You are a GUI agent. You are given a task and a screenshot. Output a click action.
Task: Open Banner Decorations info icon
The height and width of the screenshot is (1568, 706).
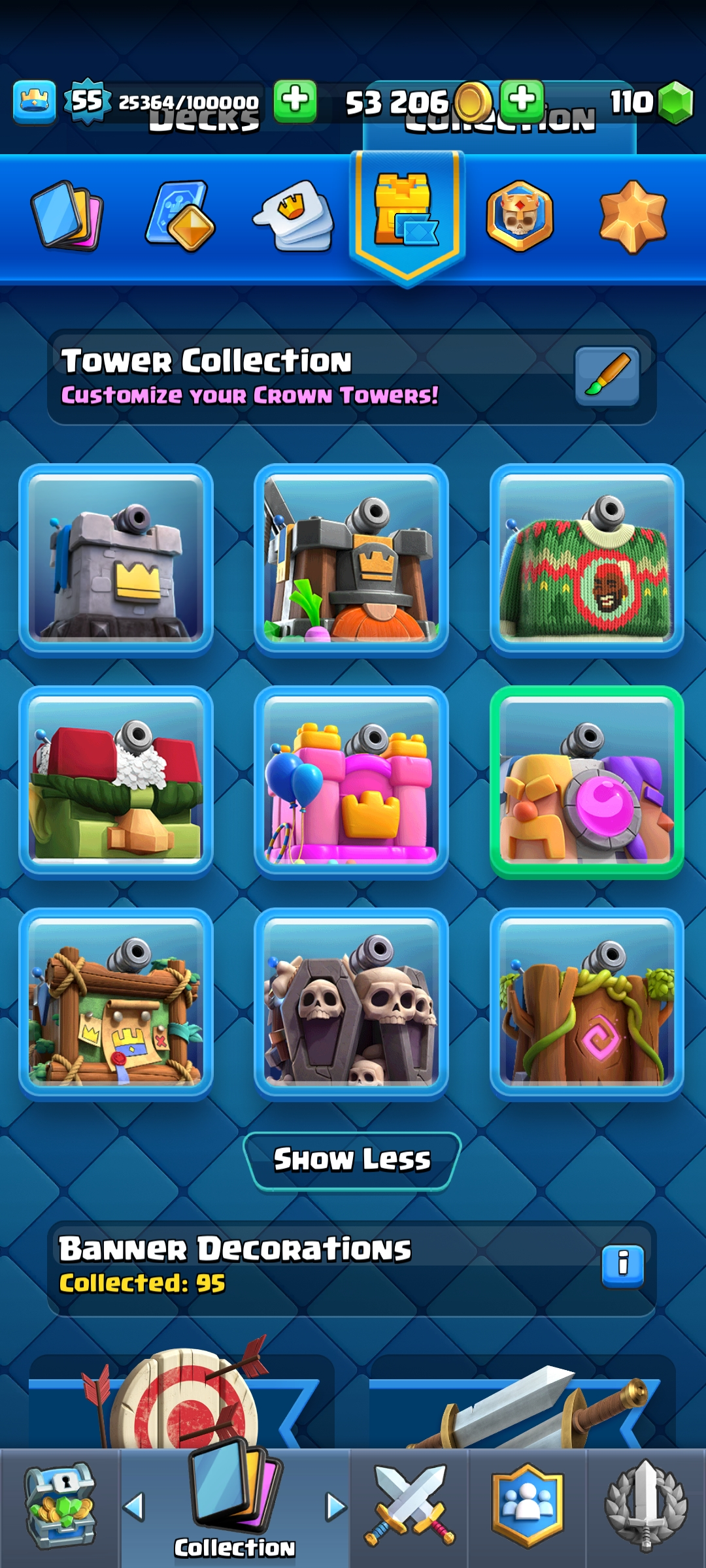pyautogui.click(x=622, y=1266)
